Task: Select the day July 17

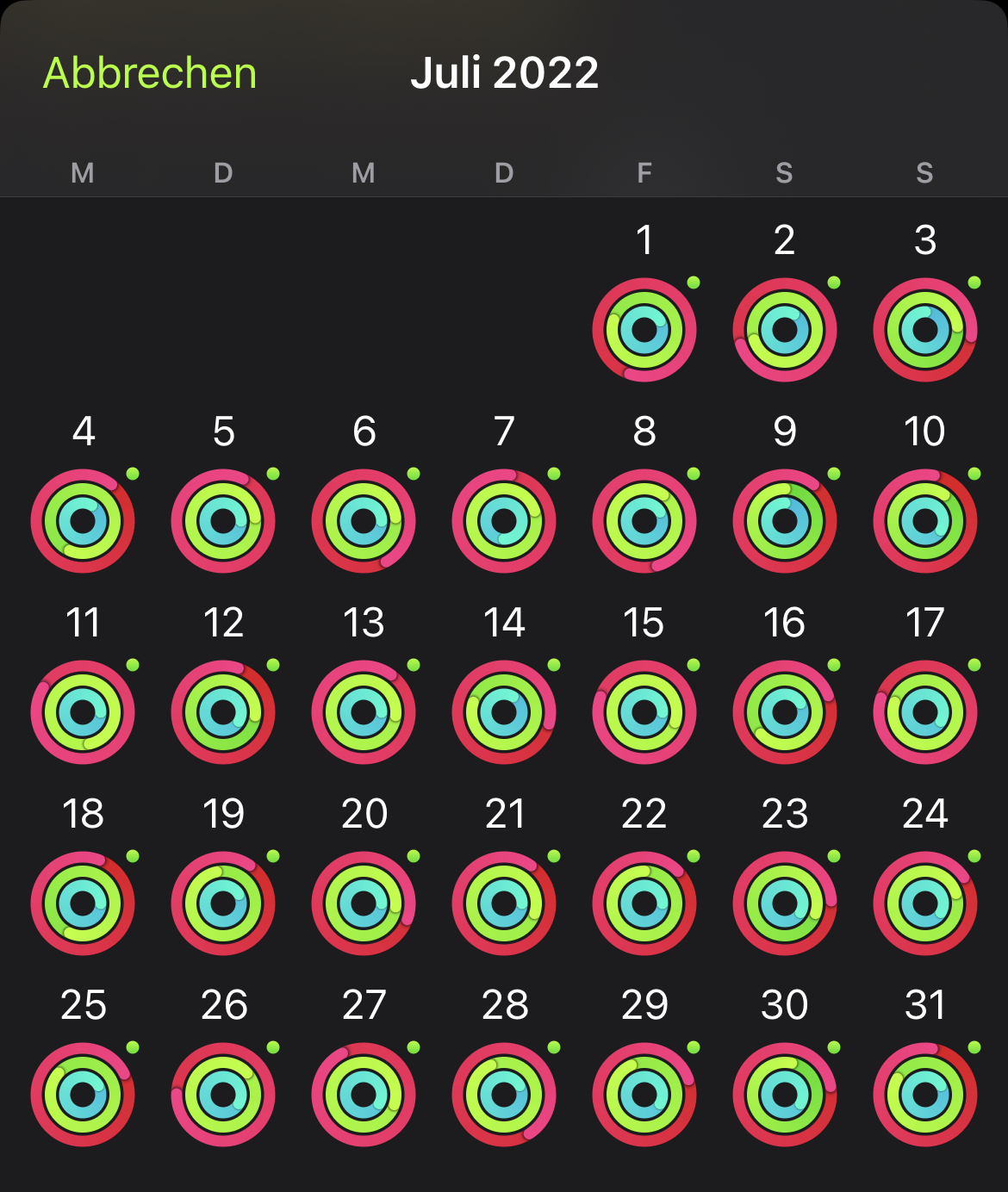Action: (x=925, y=712)
